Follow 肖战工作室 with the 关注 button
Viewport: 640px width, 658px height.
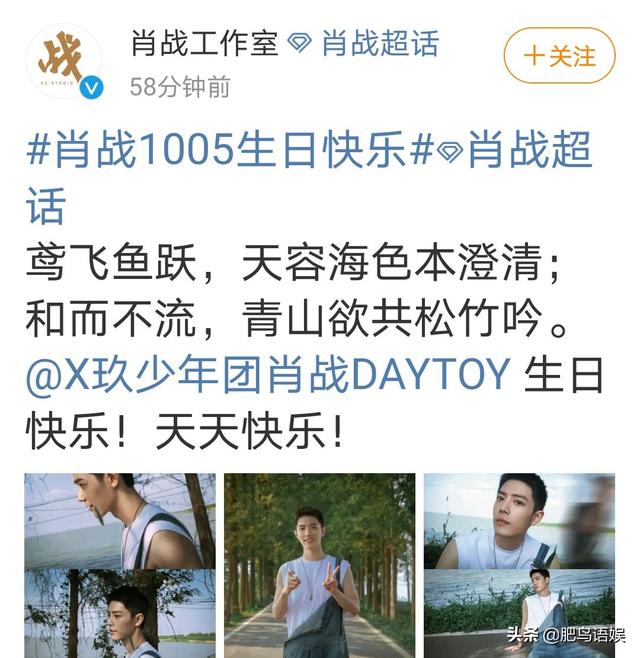(x=559, y=55)
